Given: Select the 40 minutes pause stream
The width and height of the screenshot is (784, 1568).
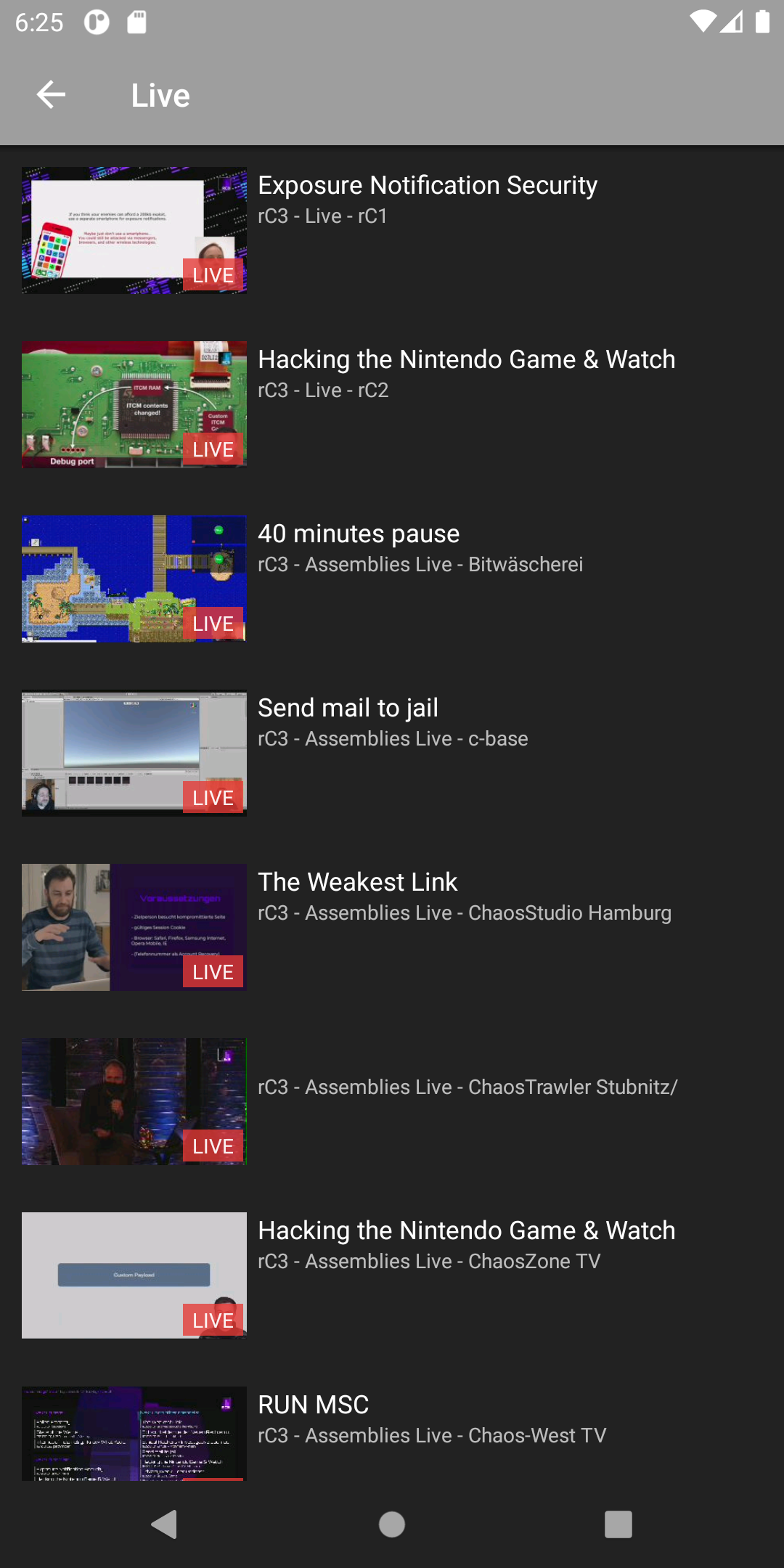Looking at the screenshot, I should (x=392, y=579).
